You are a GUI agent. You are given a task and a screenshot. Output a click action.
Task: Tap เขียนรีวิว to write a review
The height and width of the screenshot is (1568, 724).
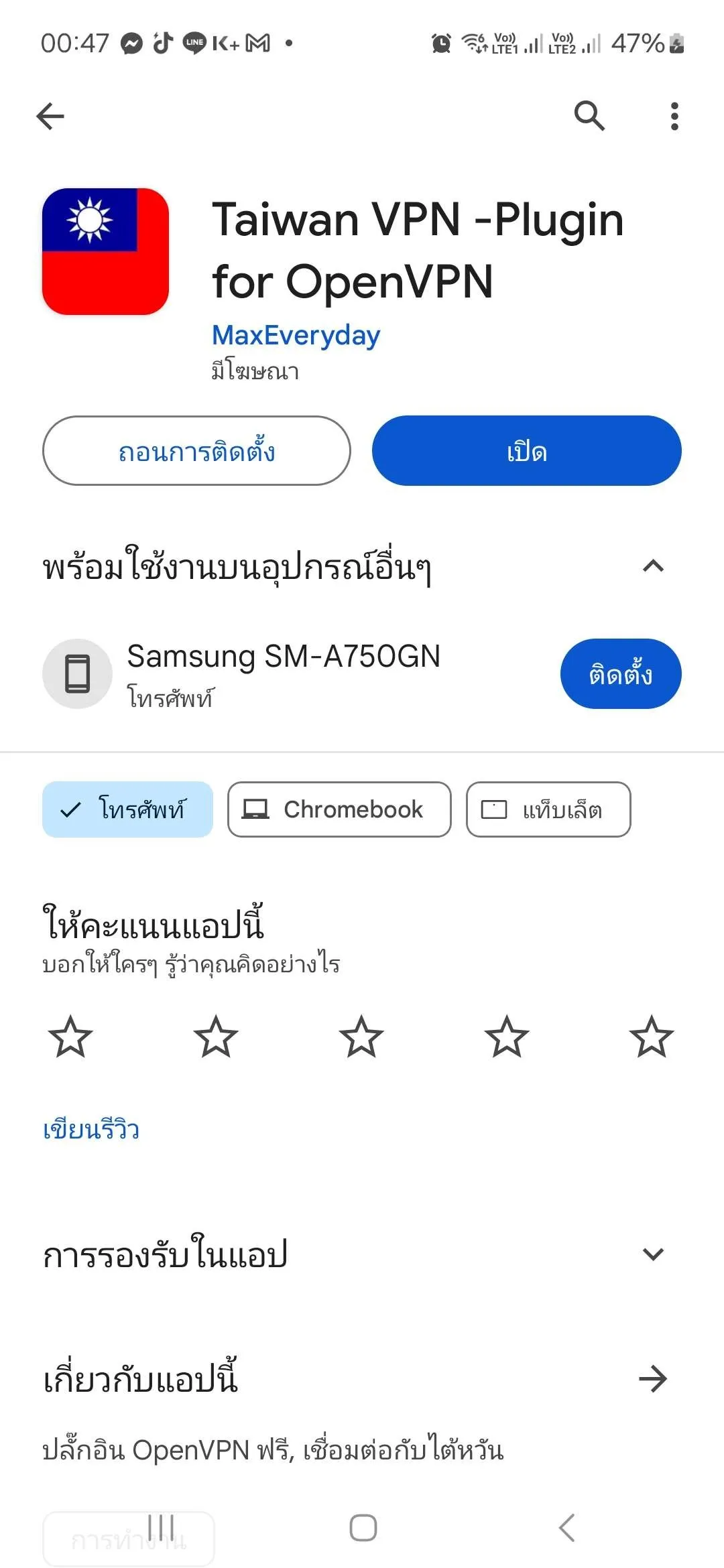[x=91, y=1130]
